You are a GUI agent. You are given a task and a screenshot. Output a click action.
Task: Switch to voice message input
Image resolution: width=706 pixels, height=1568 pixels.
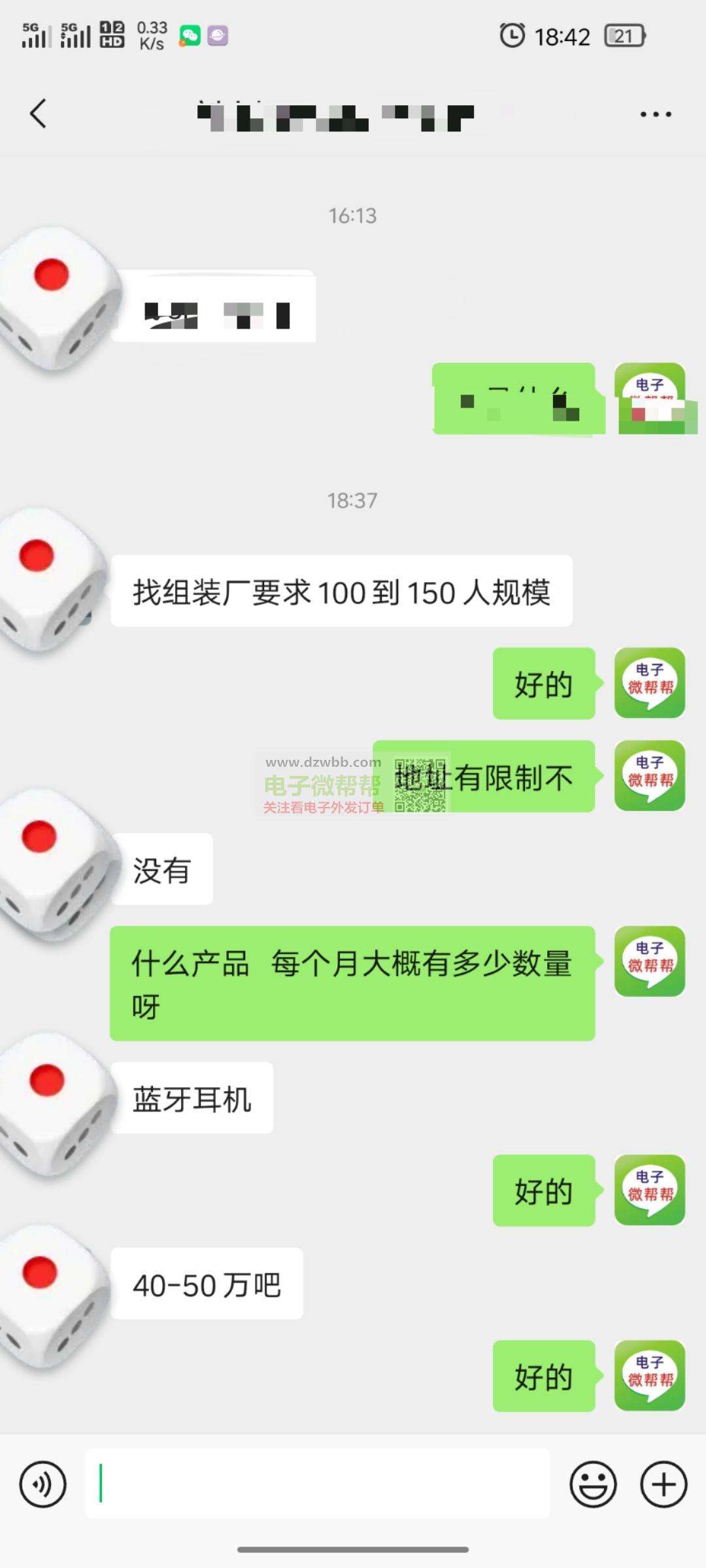click(43, 1484)
